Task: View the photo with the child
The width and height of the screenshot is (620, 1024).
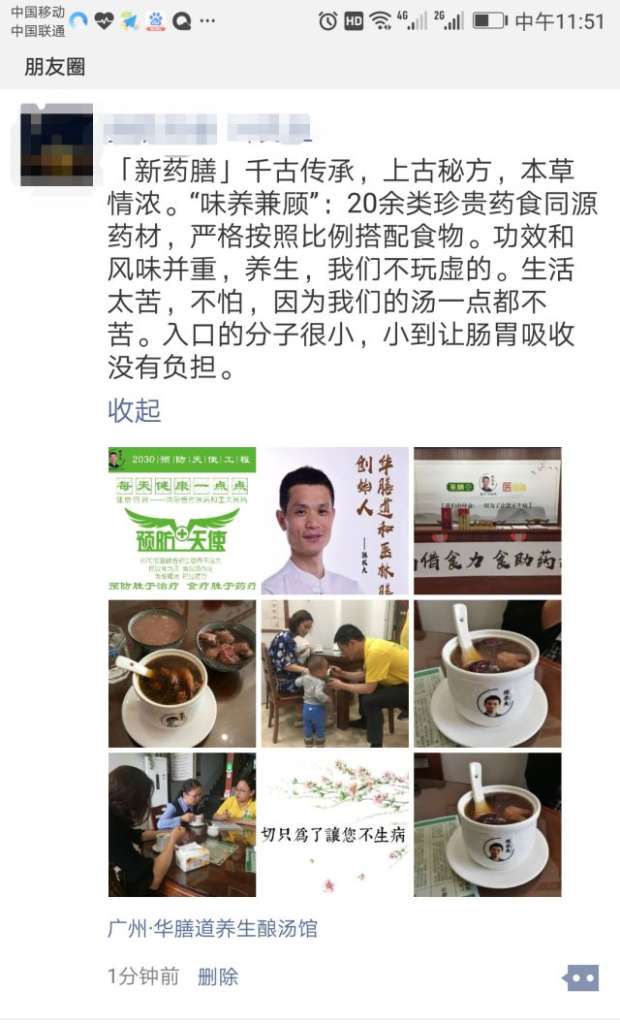Action: point(335,673)
